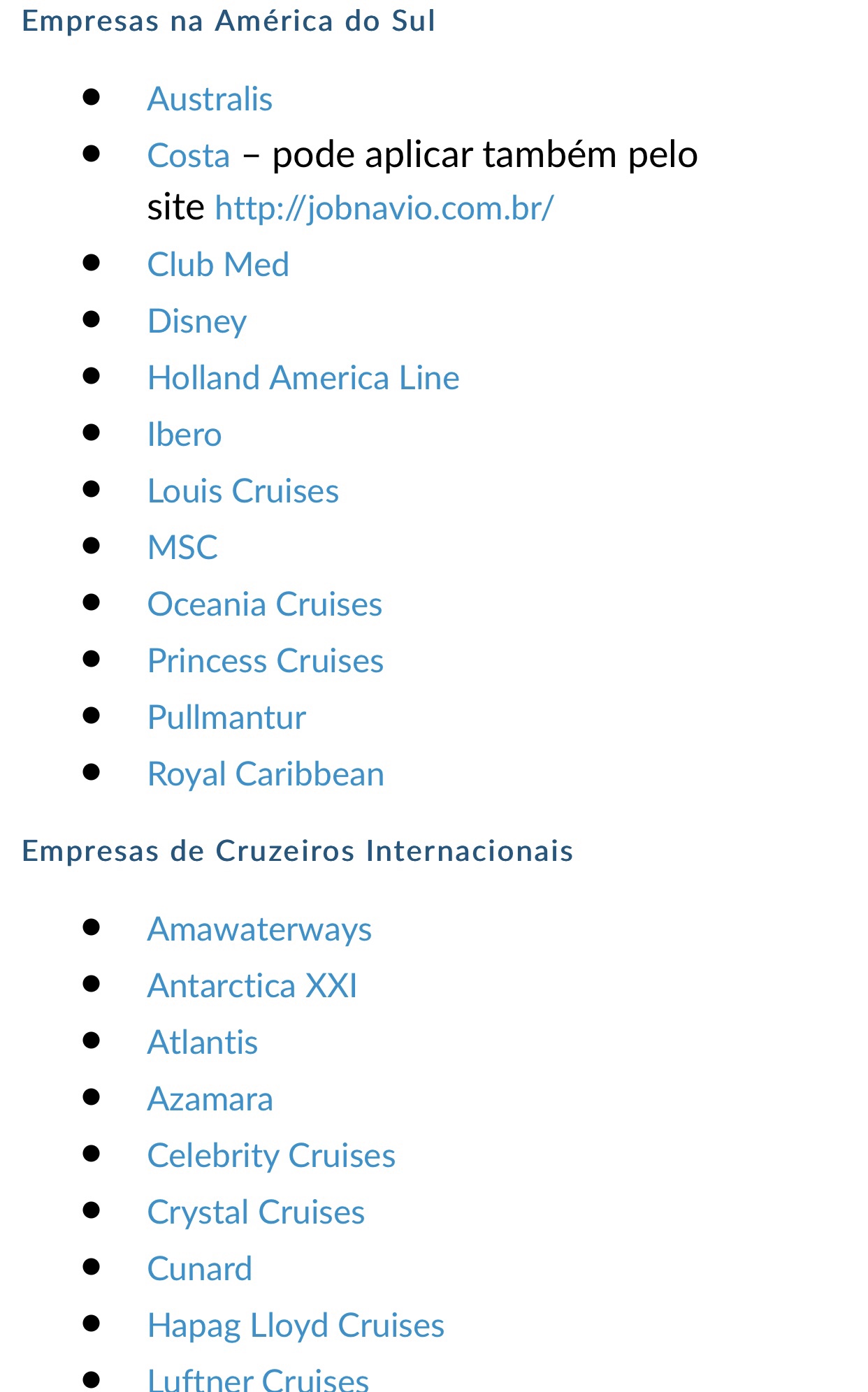The height and width of the screenshot is (1392, 868).
Task: Open the Azamara link
Action: click(210, 1099)
